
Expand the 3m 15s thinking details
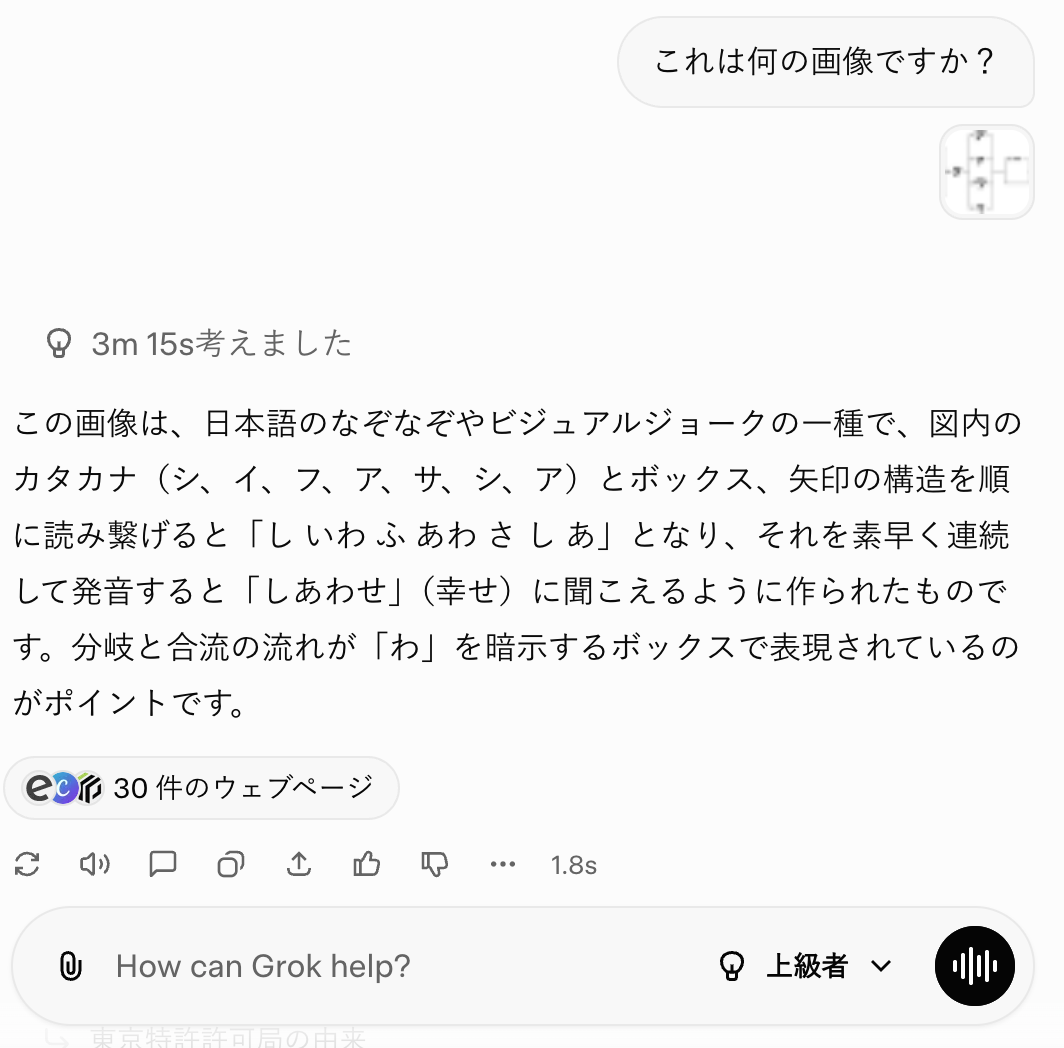pyautogui.click(x=200, y=343)
